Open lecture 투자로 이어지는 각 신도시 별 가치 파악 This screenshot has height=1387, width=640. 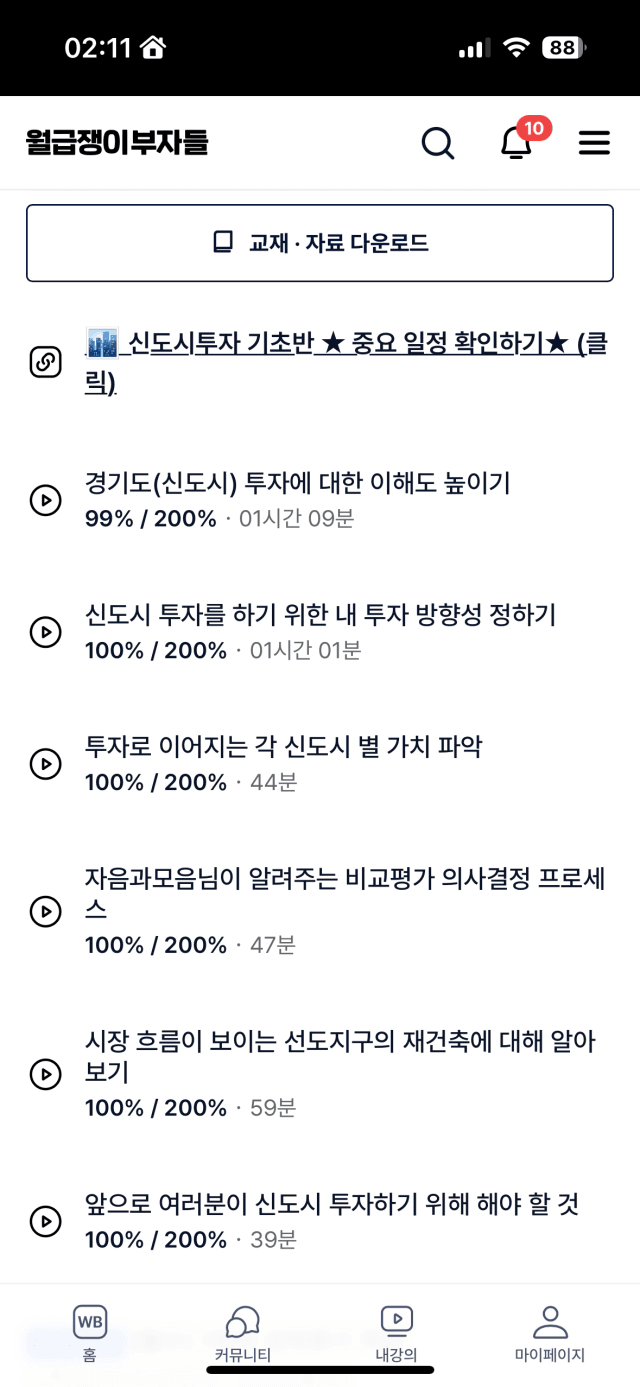tap(320, 764)
